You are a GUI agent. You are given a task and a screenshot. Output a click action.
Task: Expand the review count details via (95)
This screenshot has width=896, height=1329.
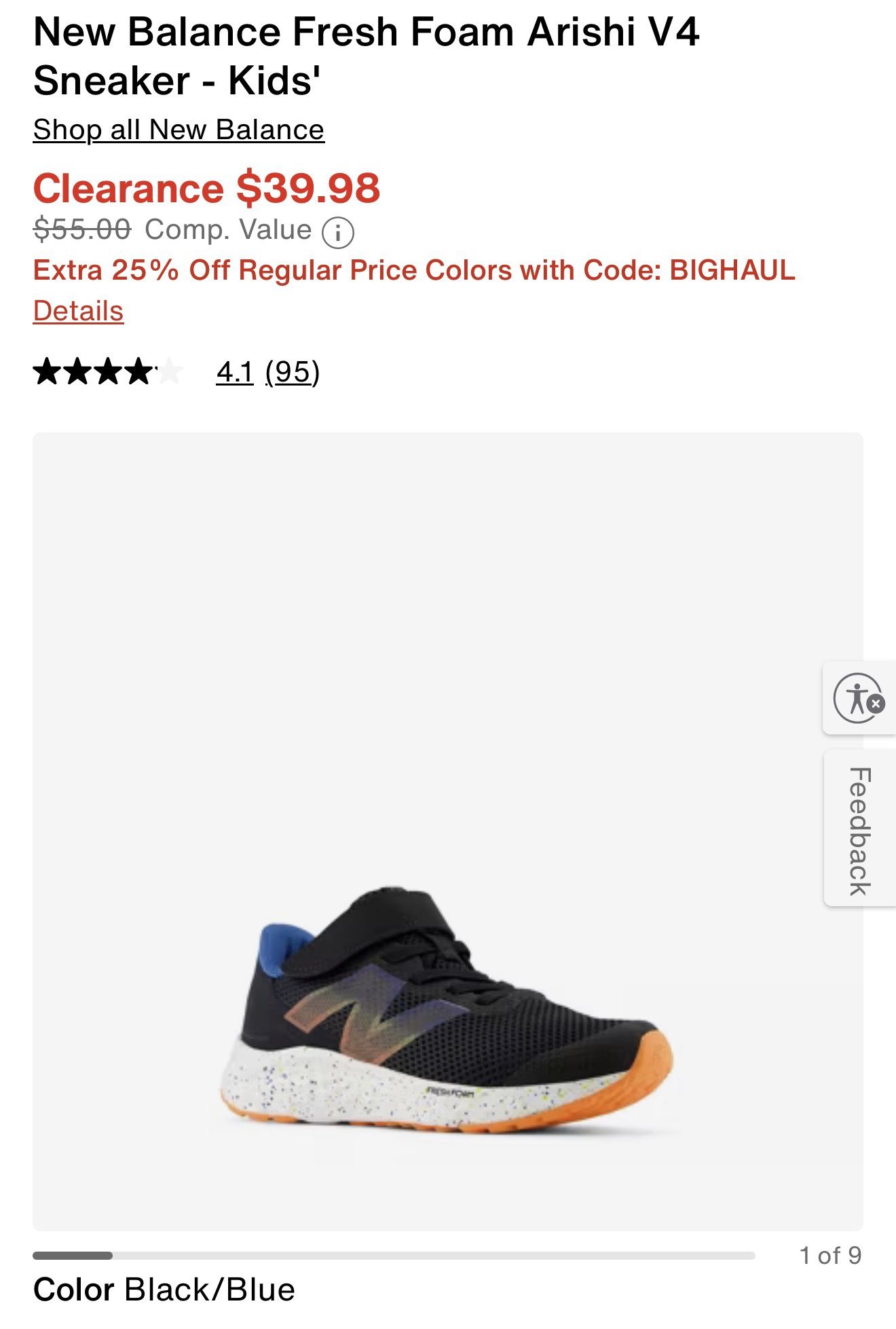[x=293, y=371]
